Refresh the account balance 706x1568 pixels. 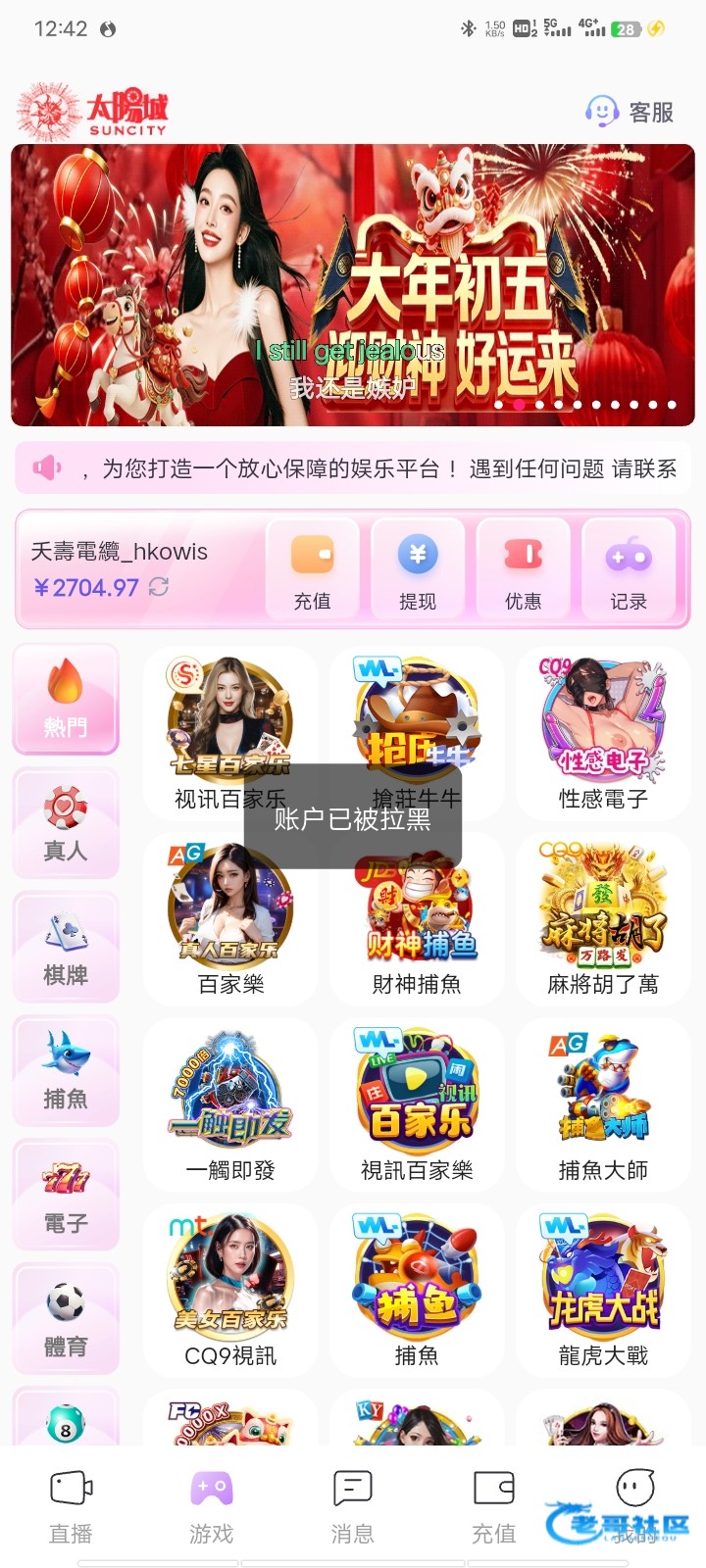159,587
